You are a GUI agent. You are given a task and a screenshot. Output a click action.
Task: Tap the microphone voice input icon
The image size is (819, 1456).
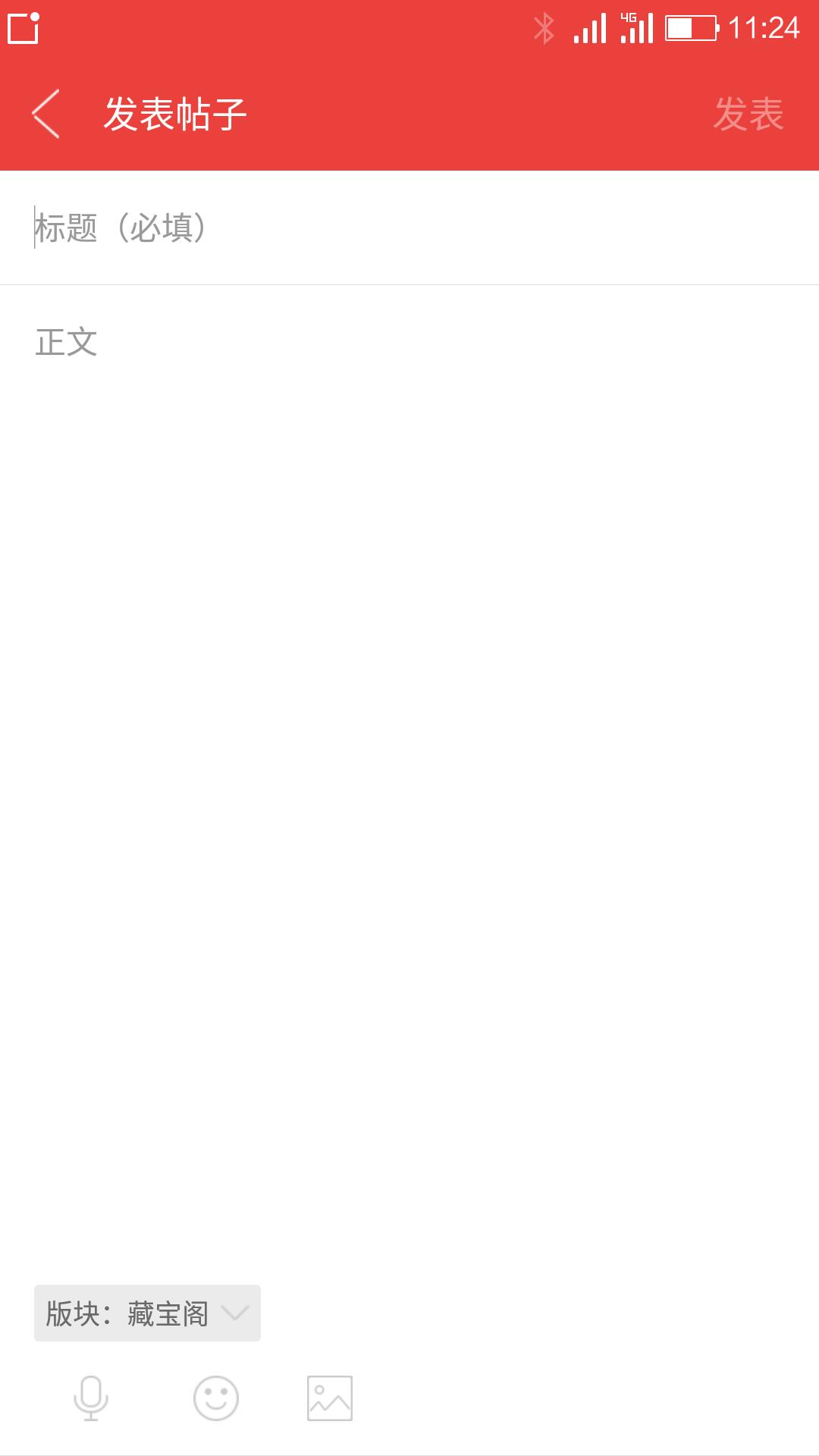(x=91, y=1398)
